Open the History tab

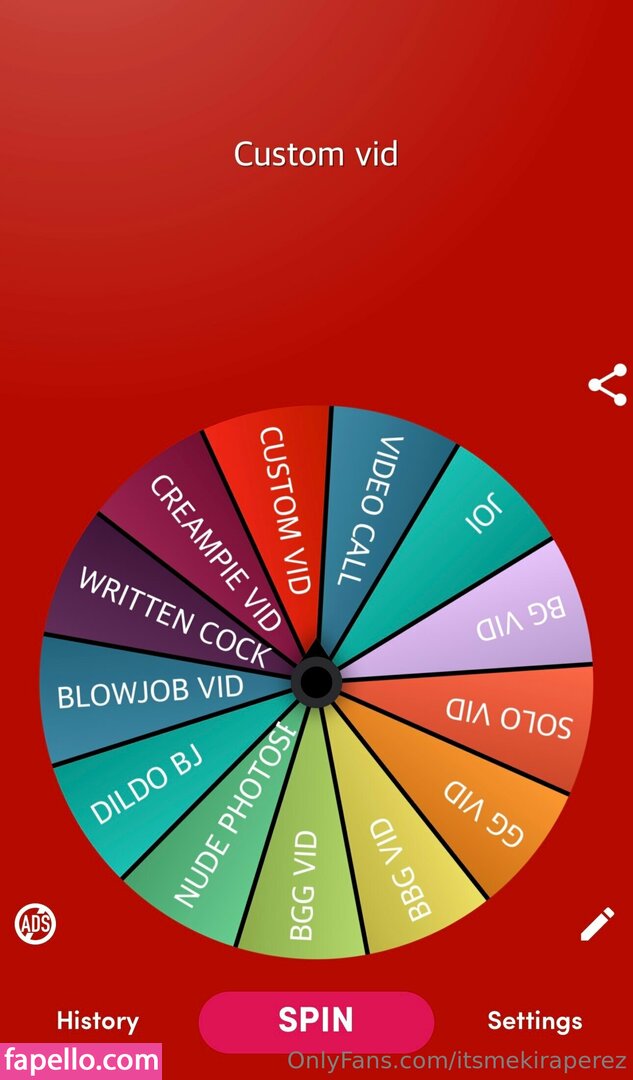(97, 1021)
